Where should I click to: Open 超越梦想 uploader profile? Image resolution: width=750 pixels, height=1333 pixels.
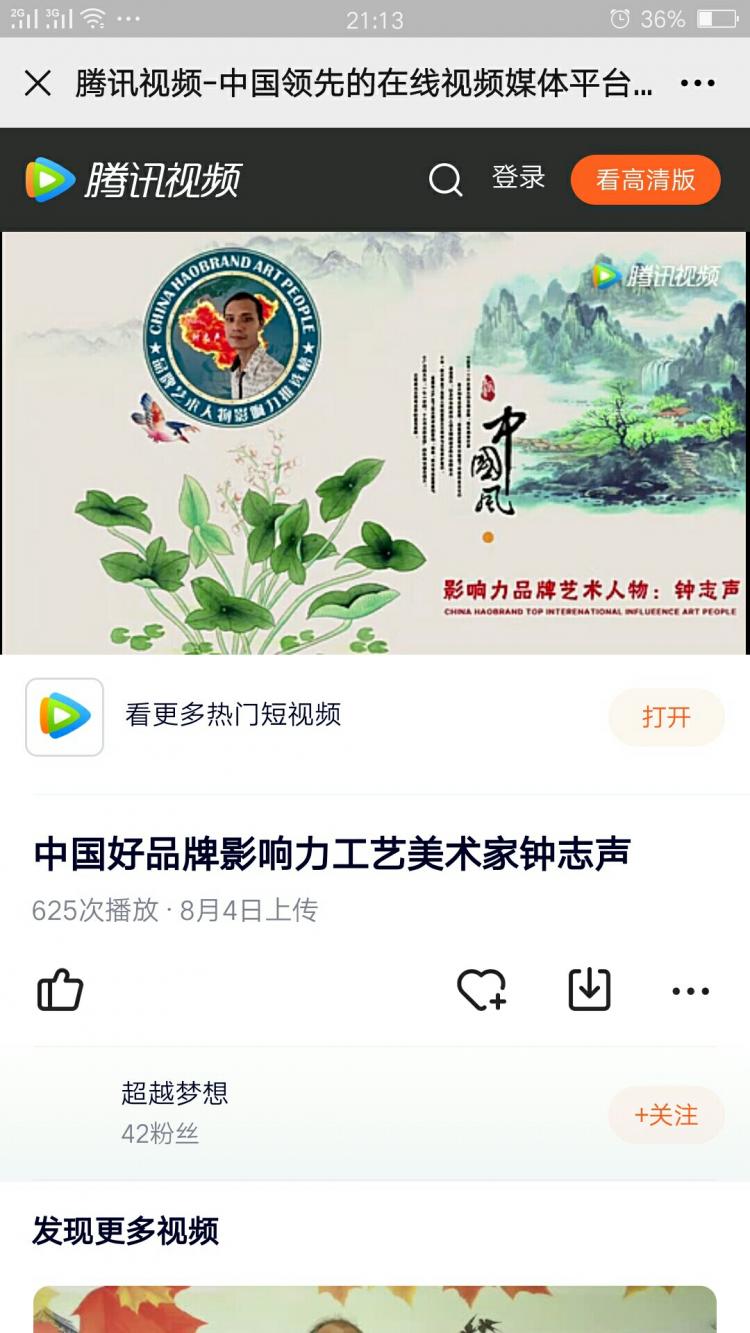(174, 1093)
